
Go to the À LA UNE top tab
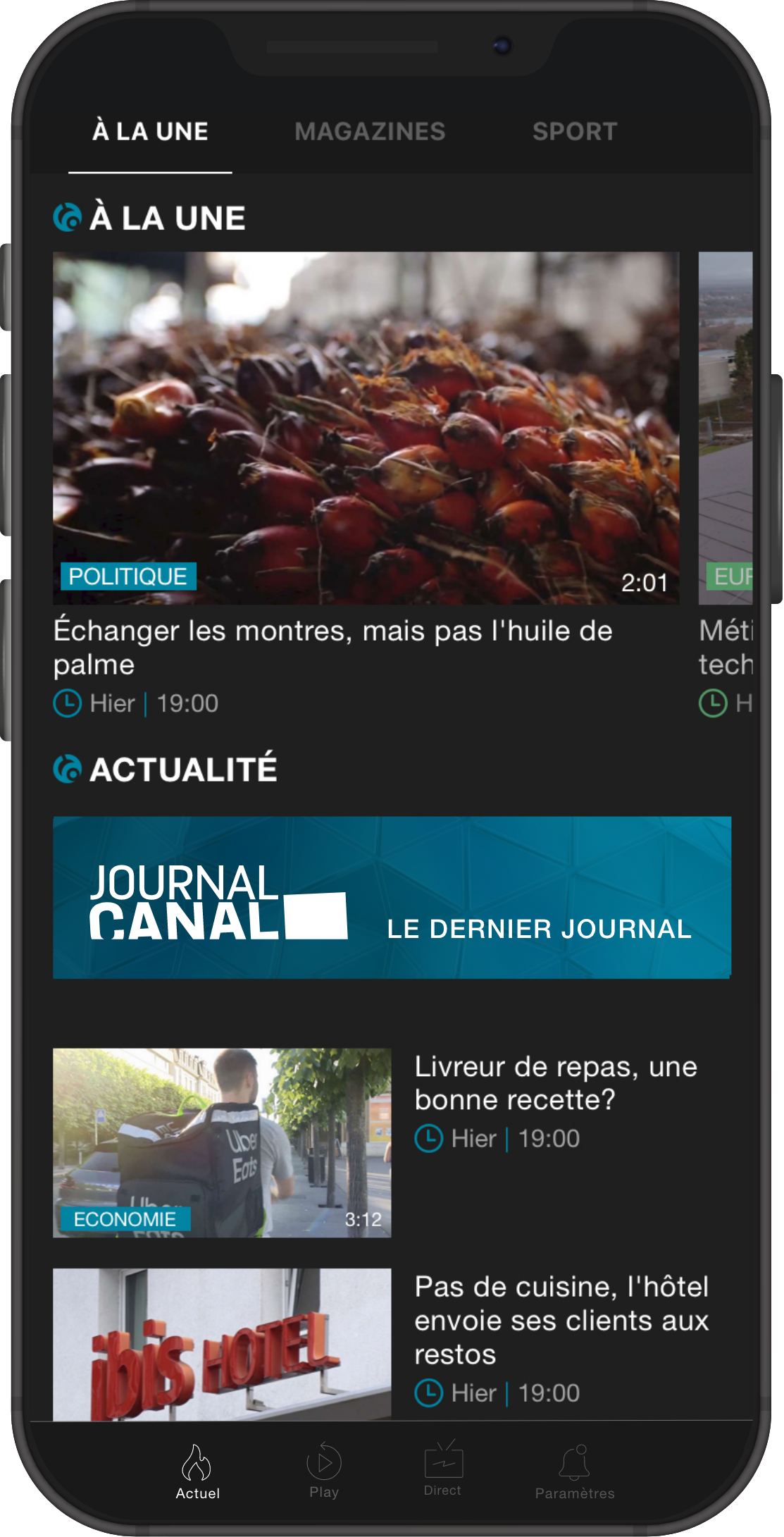click(x=150, y=132)
